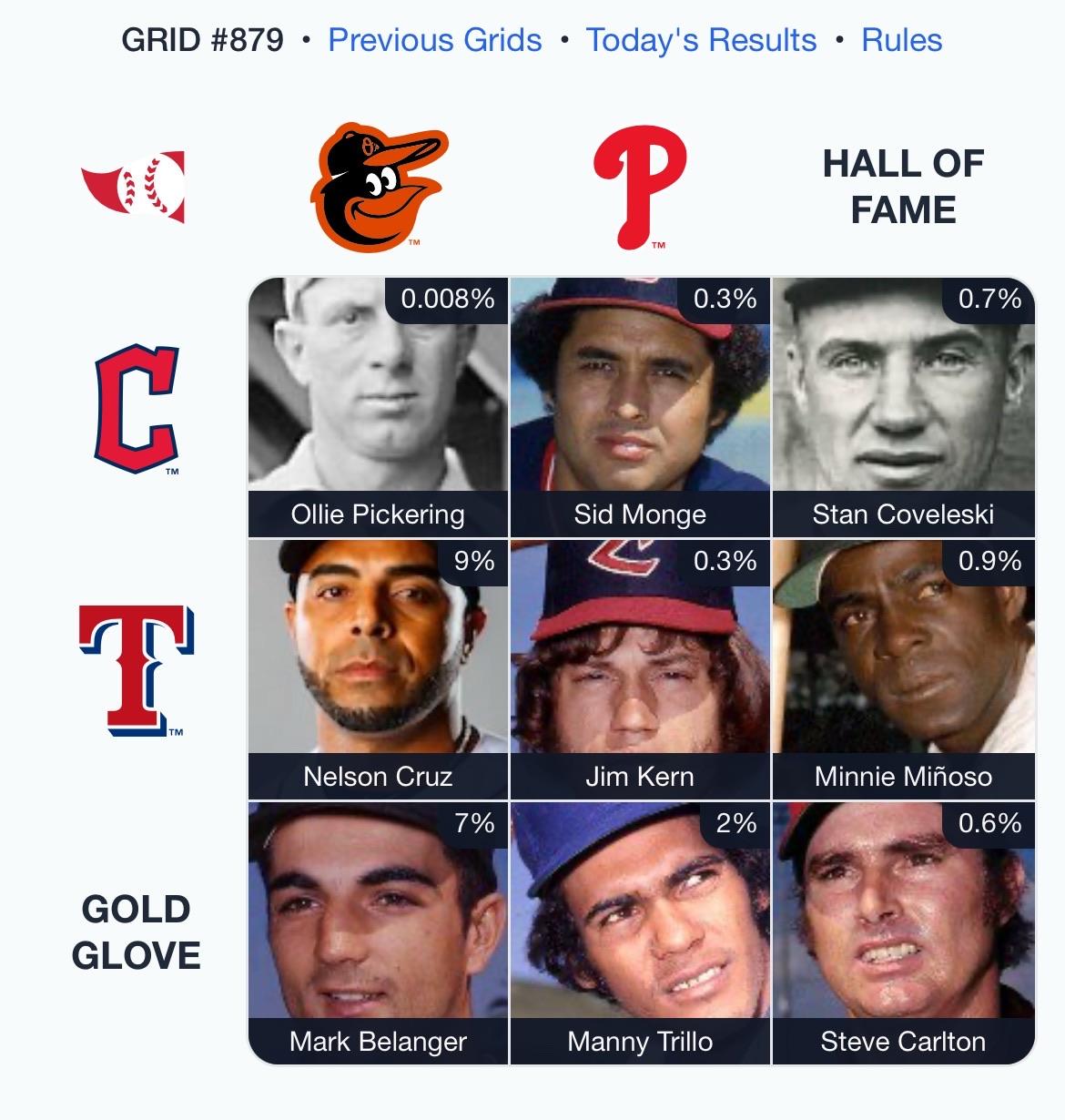
Task: View Today's Results link
Action: [701, 40]
